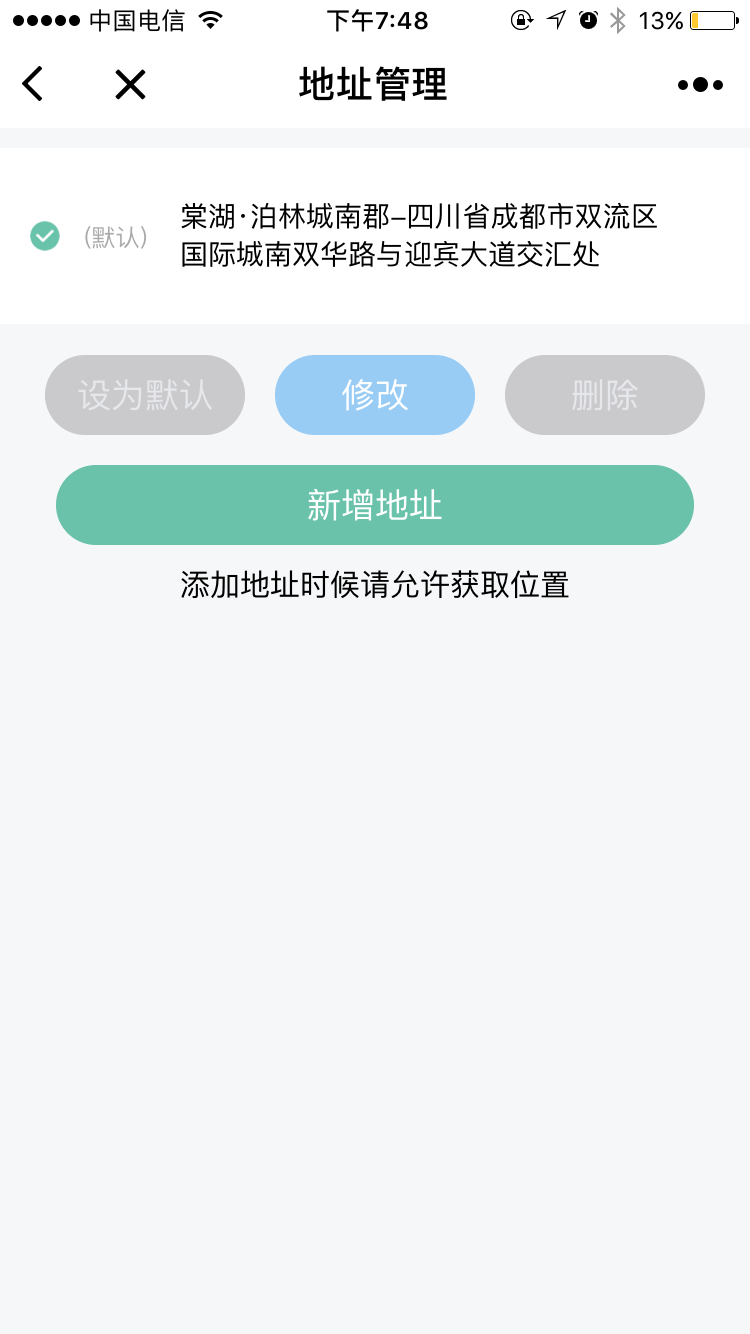The image size is (750, 1334).
Task: Tap the green checkmark circle beside the address
Action: point(44,236)
